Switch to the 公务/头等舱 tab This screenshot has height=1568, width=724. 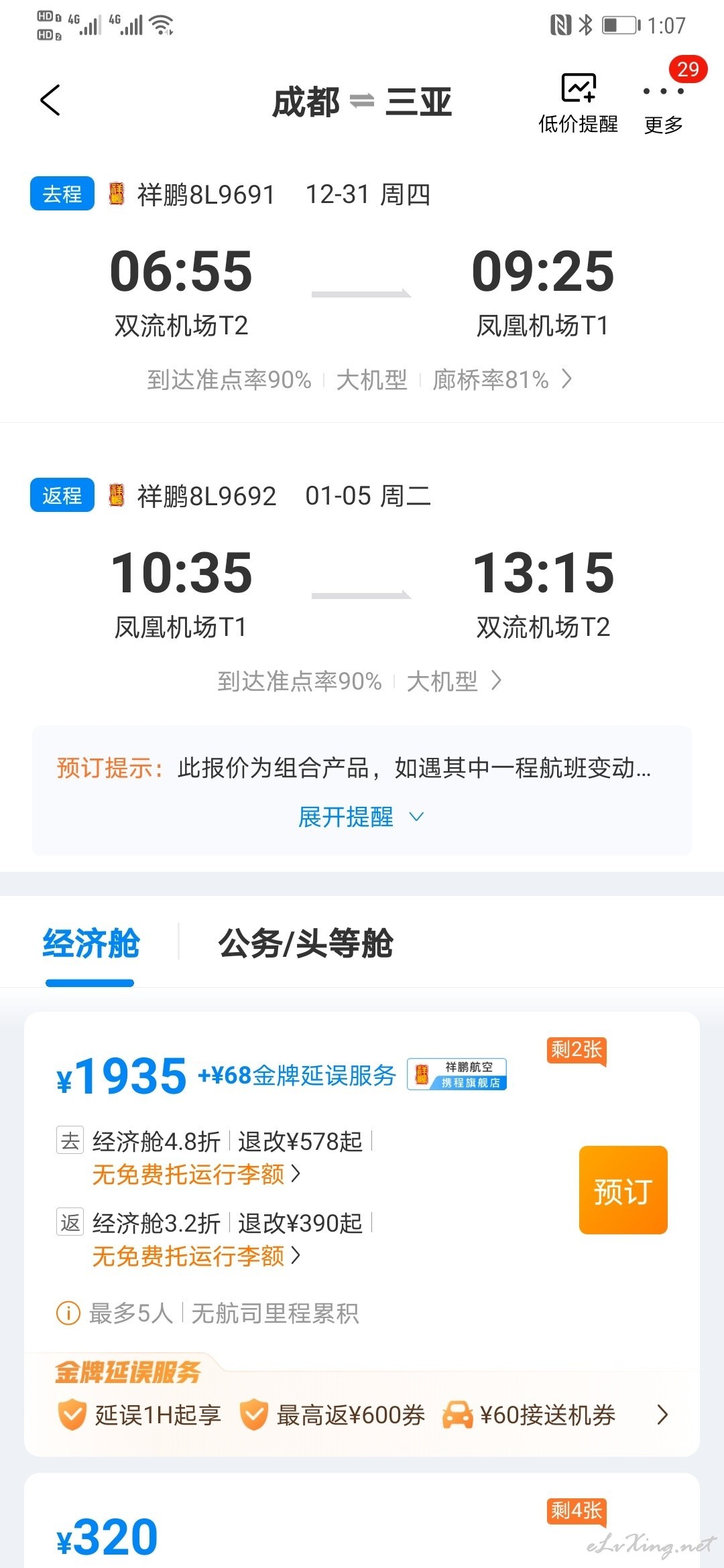(306, 943)
